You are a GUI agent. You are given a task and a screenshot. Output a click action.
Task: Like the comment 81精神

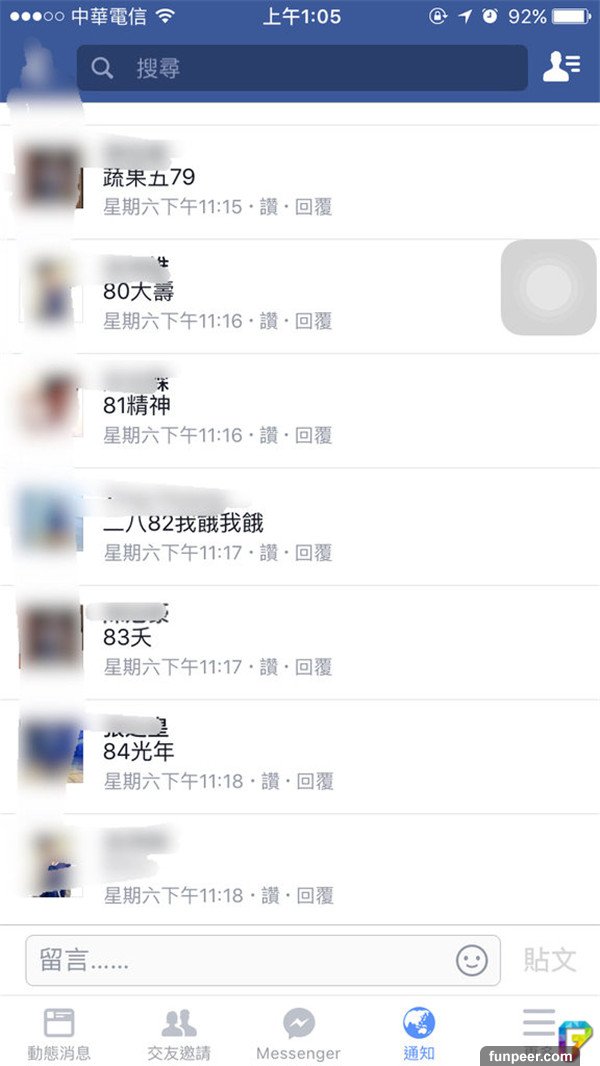click(x=269, y=435)
